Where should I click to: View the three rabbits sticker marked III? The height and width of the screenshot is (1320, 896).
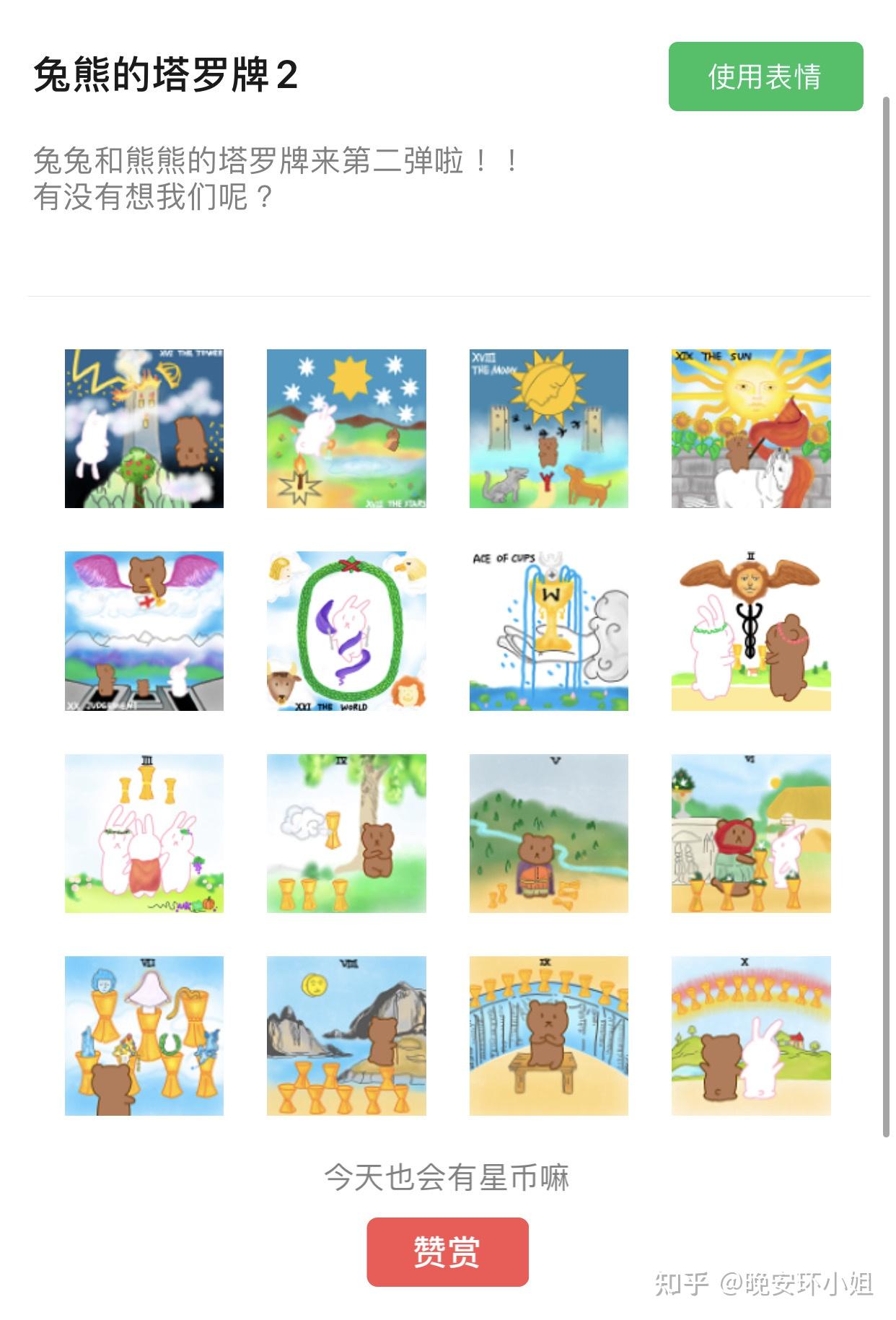point(144,833)
